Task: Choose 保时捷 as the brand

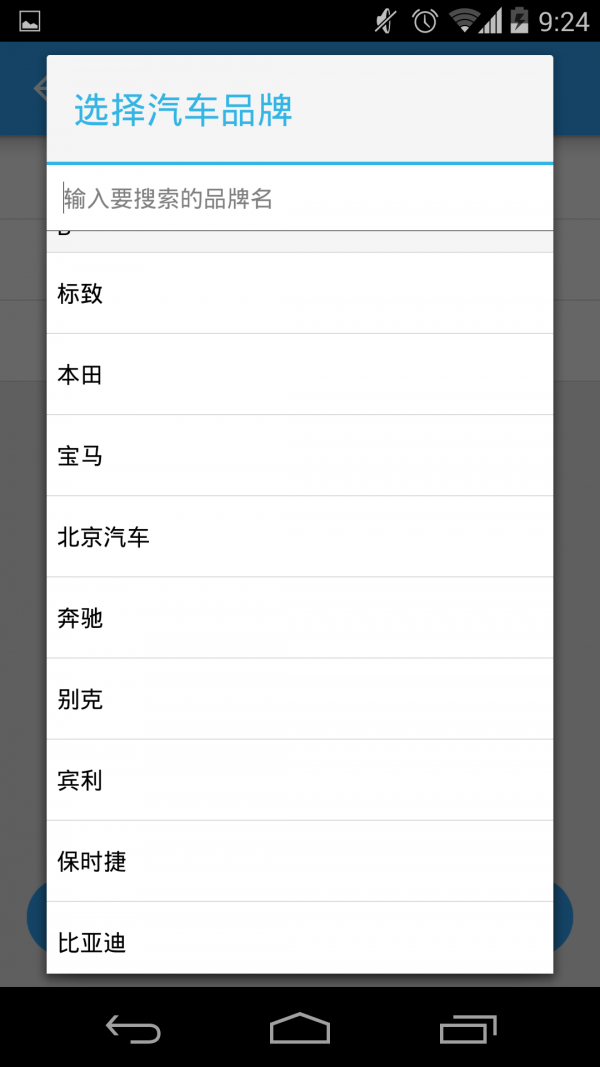Action: point(300,861)
